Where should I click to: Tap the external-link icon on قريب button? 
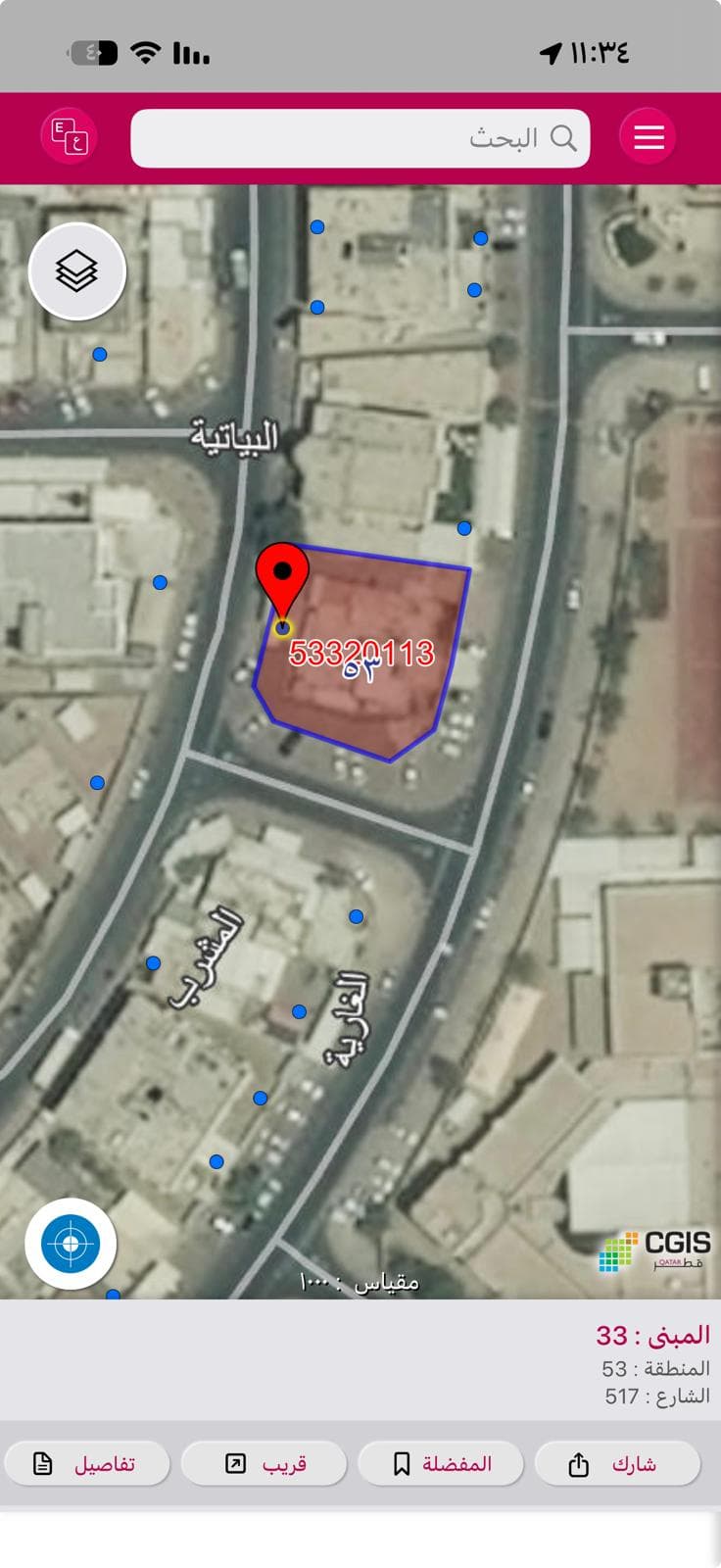click(235, 1463)
